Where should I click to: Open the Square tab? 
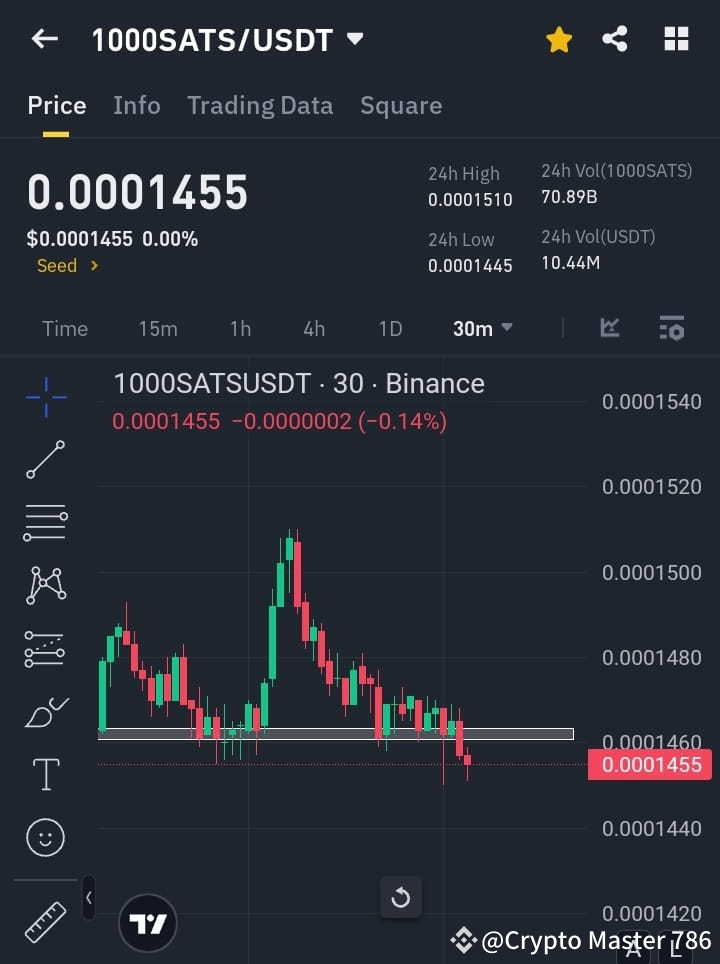tap(400, 105)
